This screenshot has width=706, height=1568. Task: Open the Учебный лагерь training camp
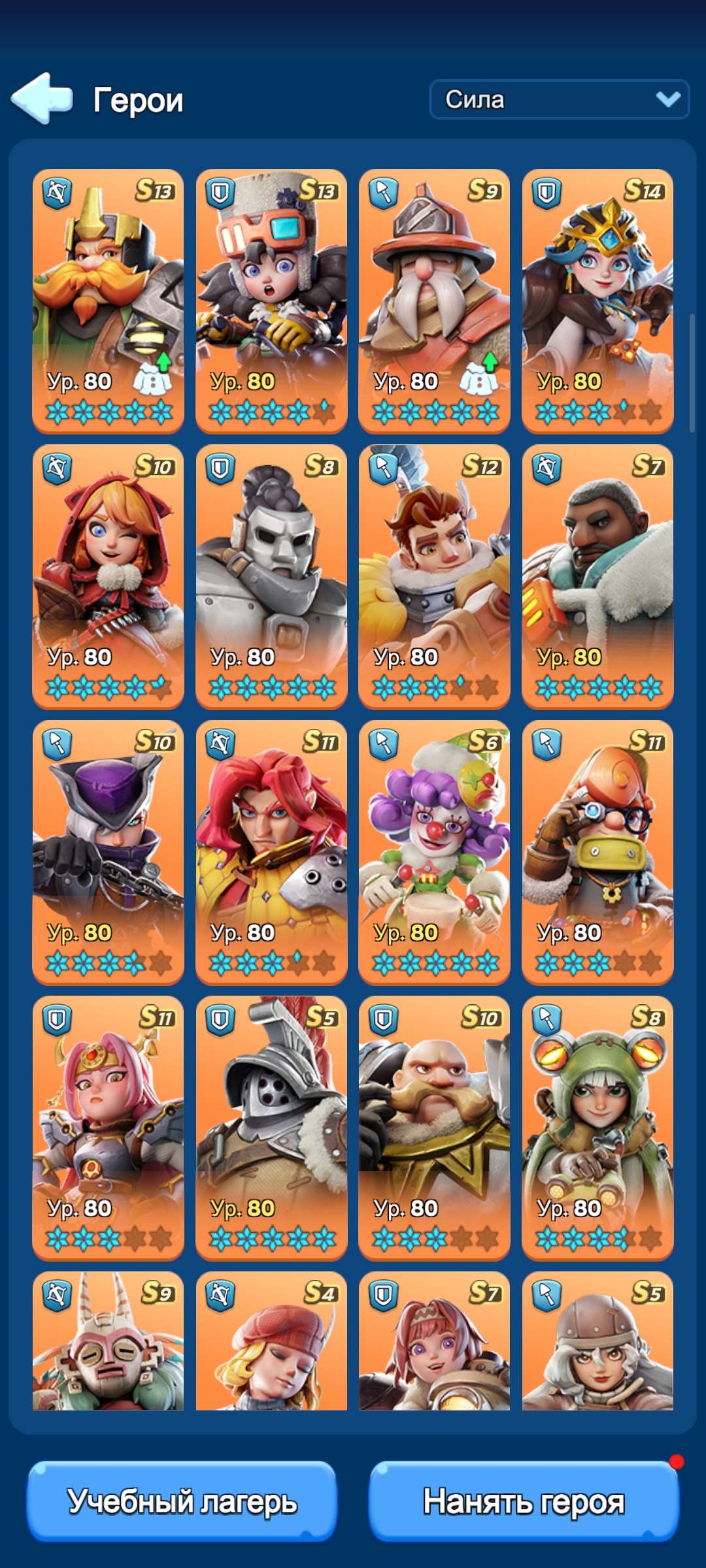tap(182, 1501)
